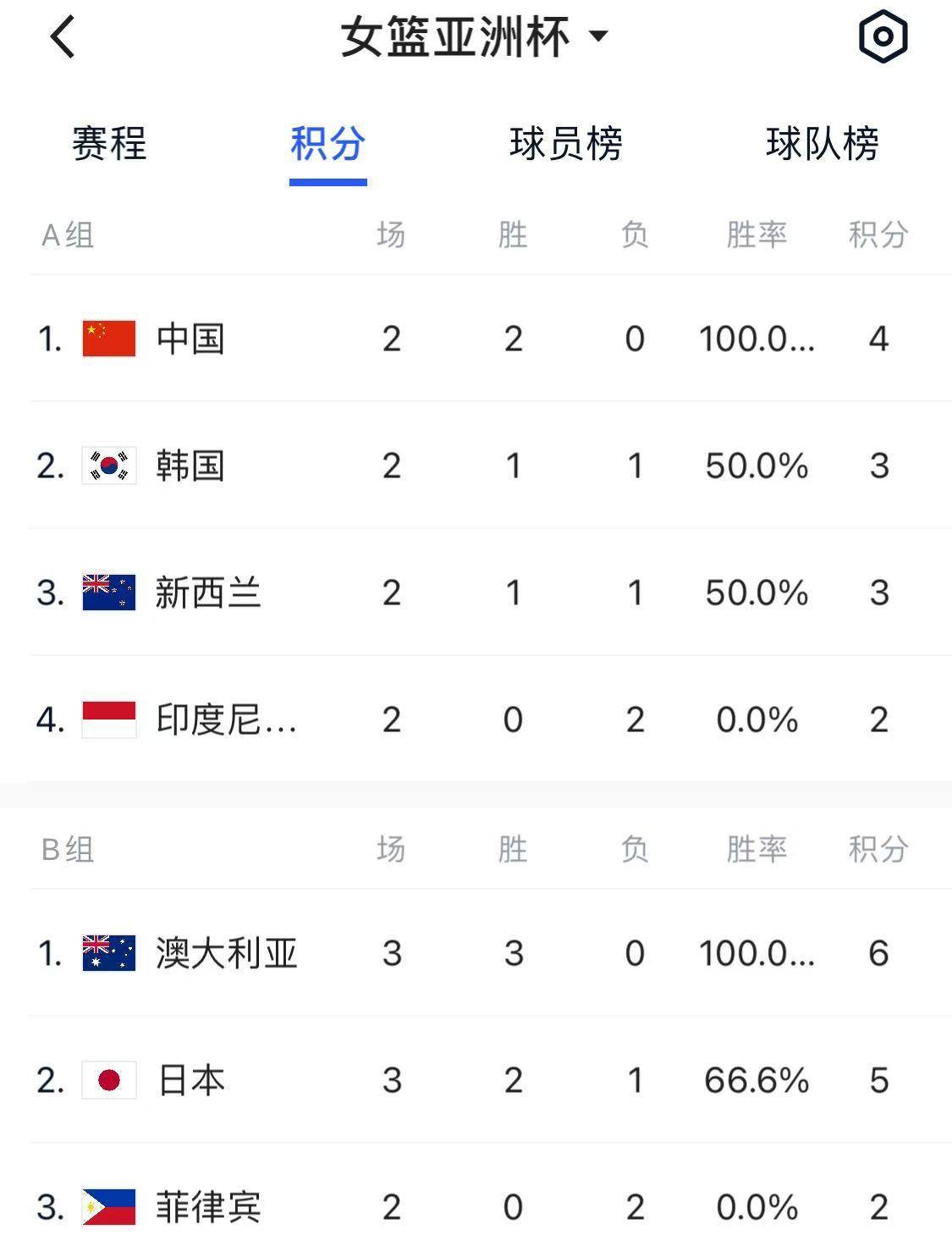Click the 印度尼... truncated team name
This screenshot has width=952, height=1257.
(x=227, y=721)
